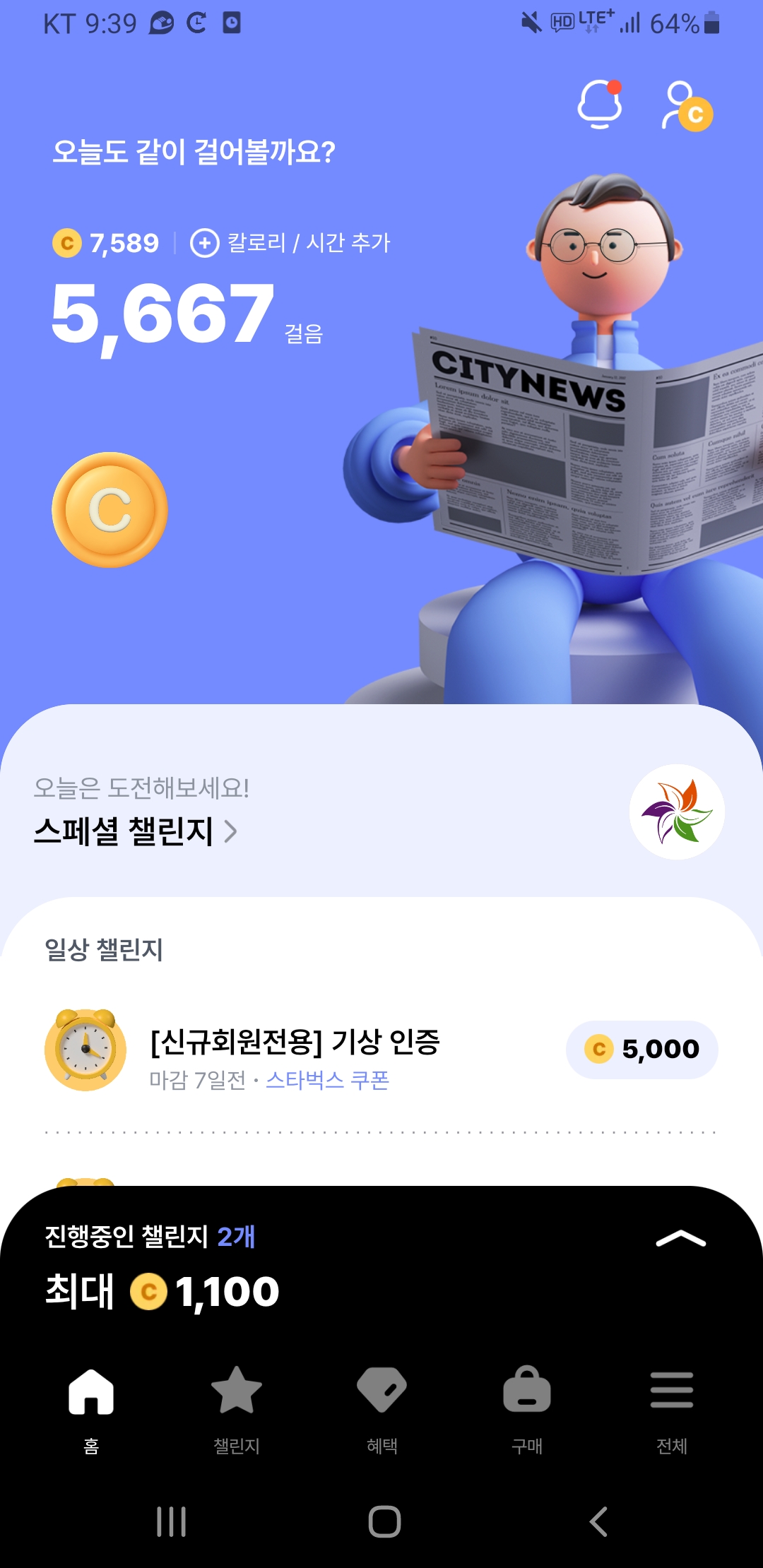Switch to the 홈 tab

pyautogui.click(x=91, y=1407)
